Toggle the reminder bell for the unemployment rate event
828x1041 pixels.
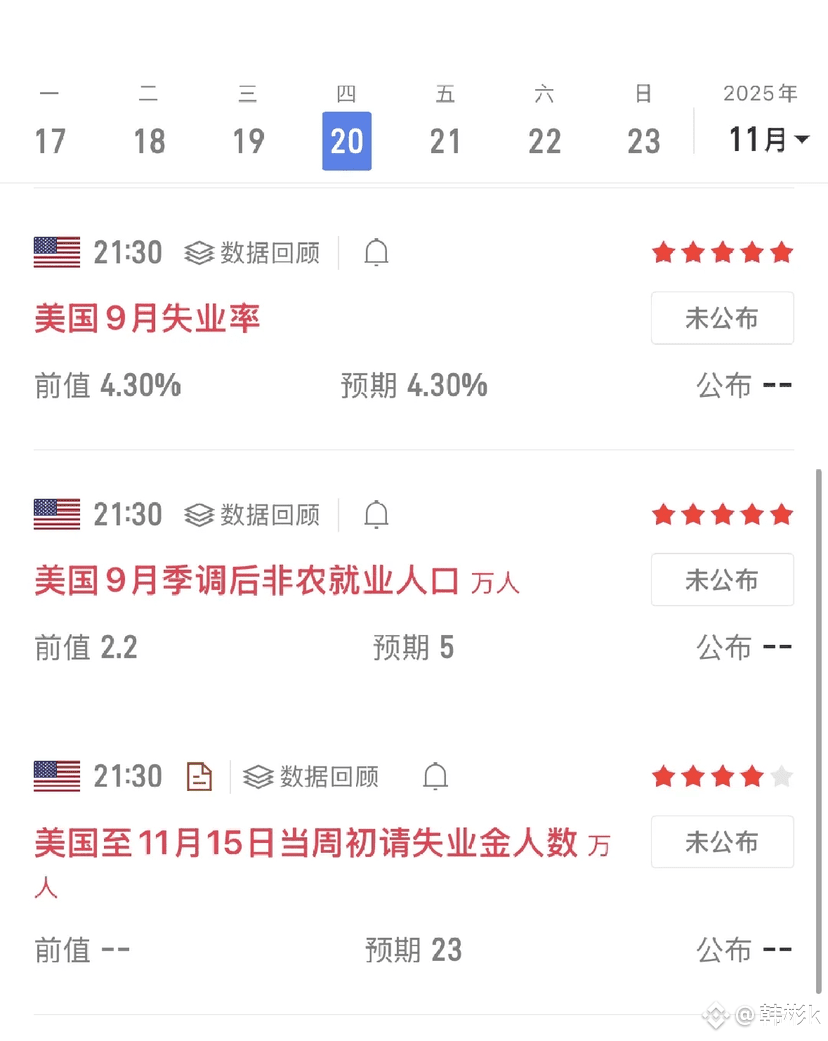pos(375,252)
